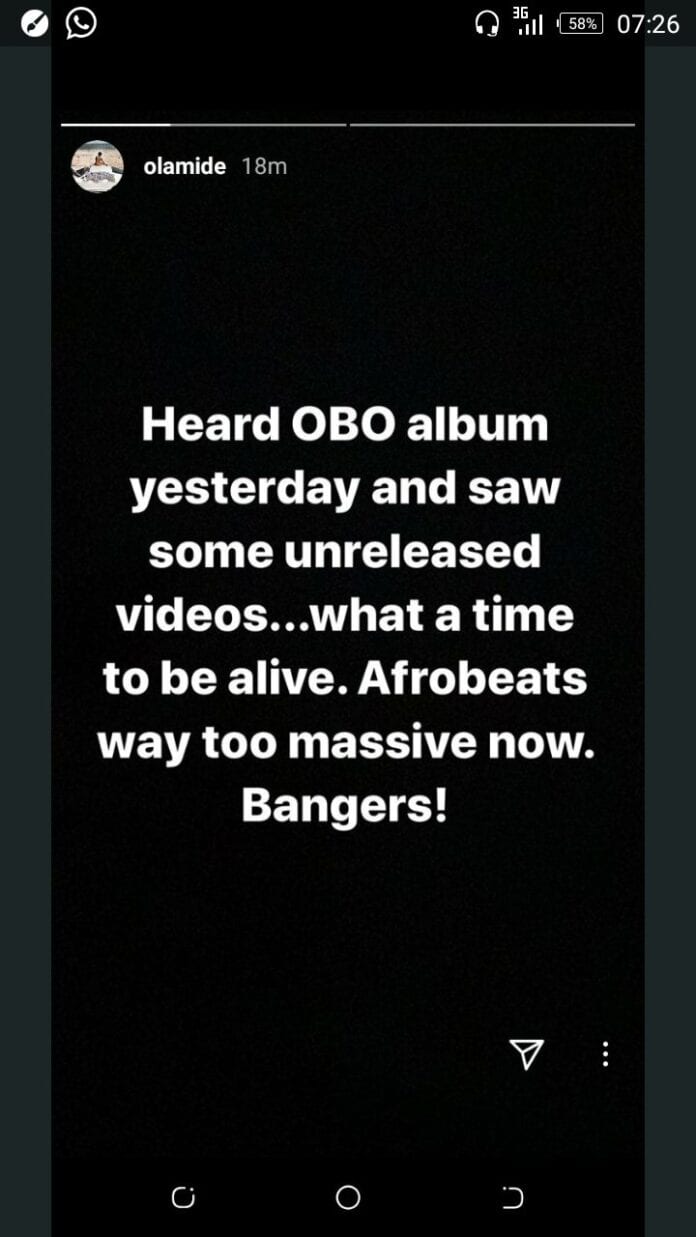Send this story via direct message
696x1237 pixels.
tap(526, 1052)
